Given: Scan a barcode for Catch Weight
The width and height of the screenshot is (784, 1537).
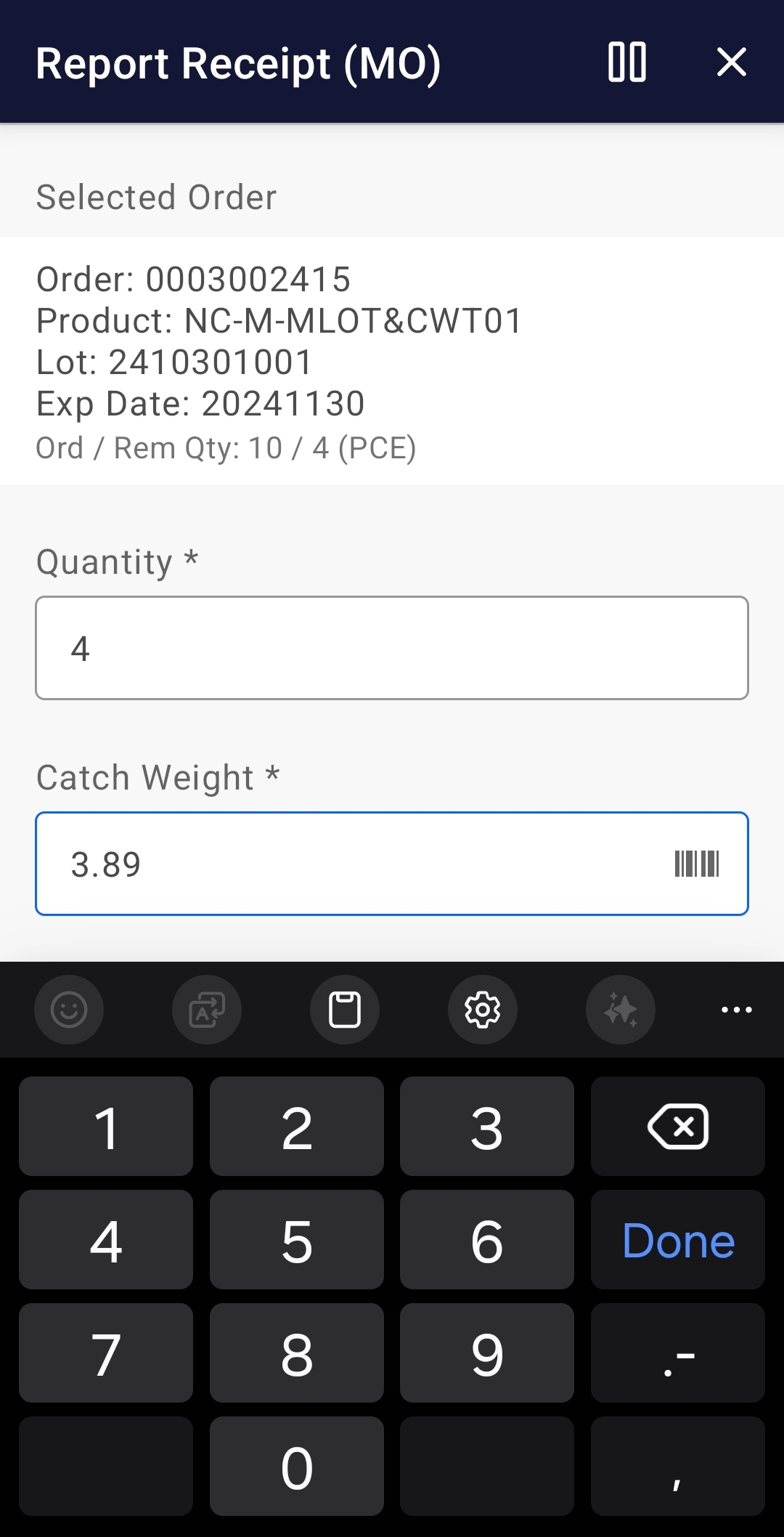Looking at the screenshot, I should [696, 863].
